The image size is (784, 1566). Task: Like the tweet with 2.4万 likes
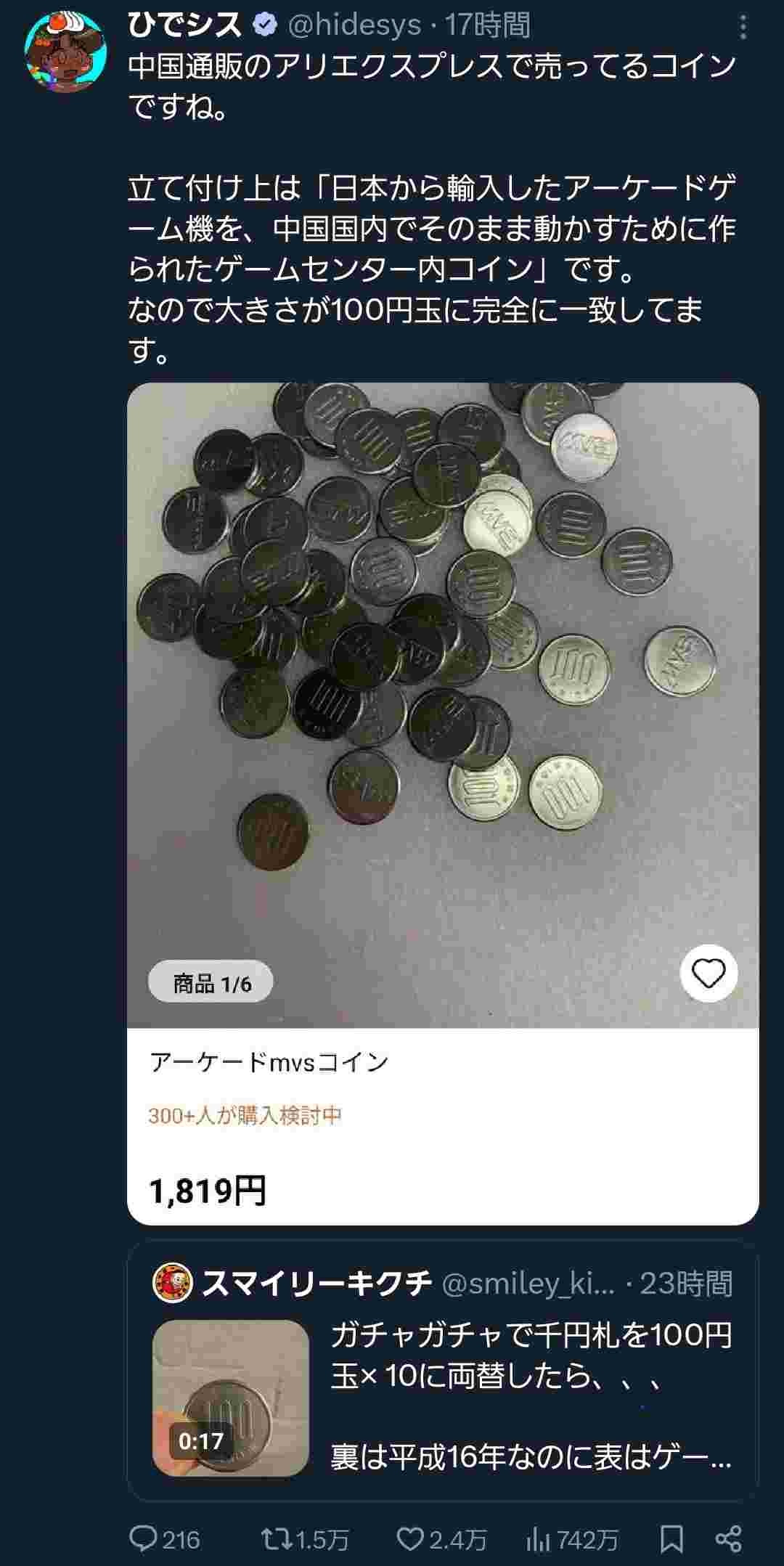[441, 1538]
